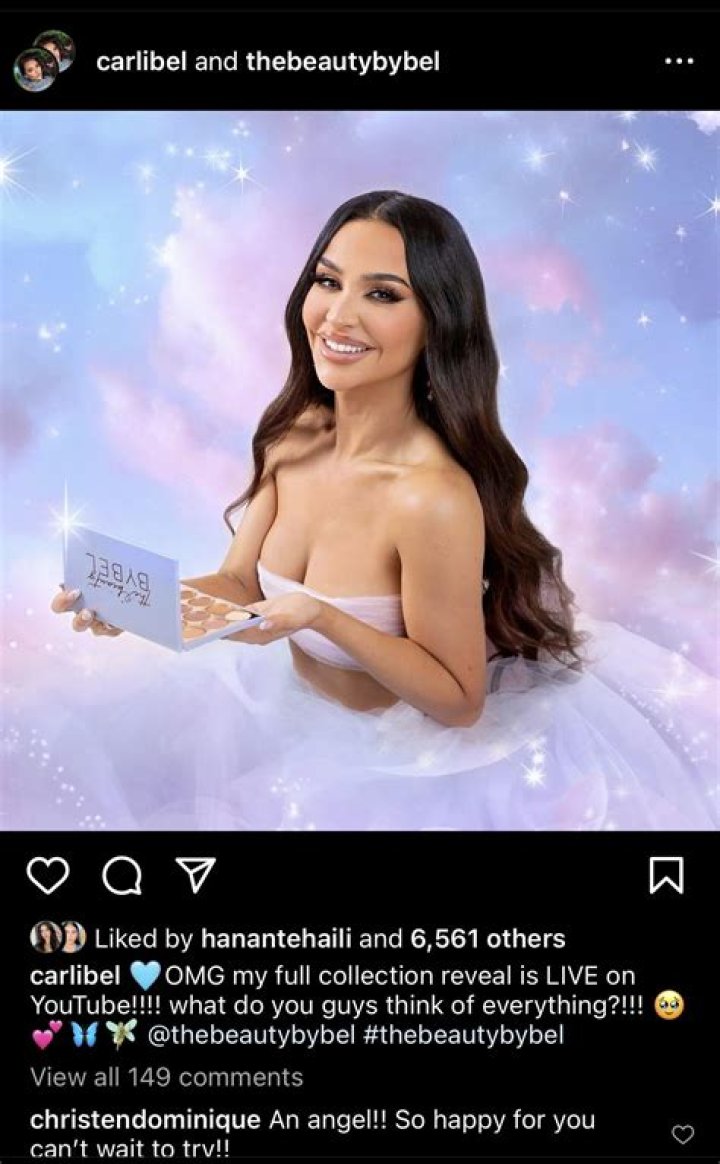
Task: Save the post with the bookmark icon
Action: [x=666, y=876]
